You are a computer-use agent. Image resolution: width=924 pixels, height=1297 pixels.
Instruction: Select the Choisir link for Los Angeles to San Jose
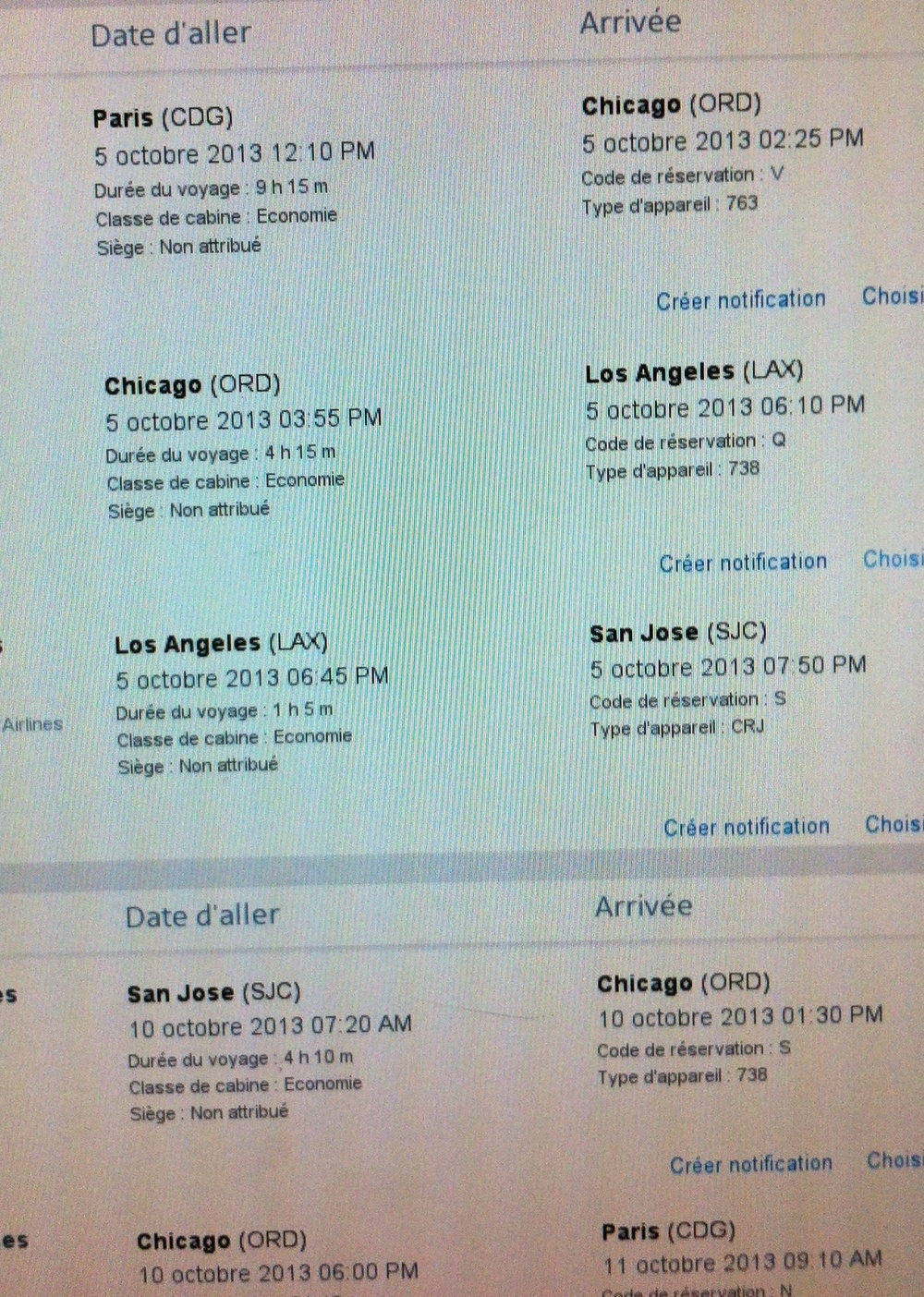tap(894, 824)
